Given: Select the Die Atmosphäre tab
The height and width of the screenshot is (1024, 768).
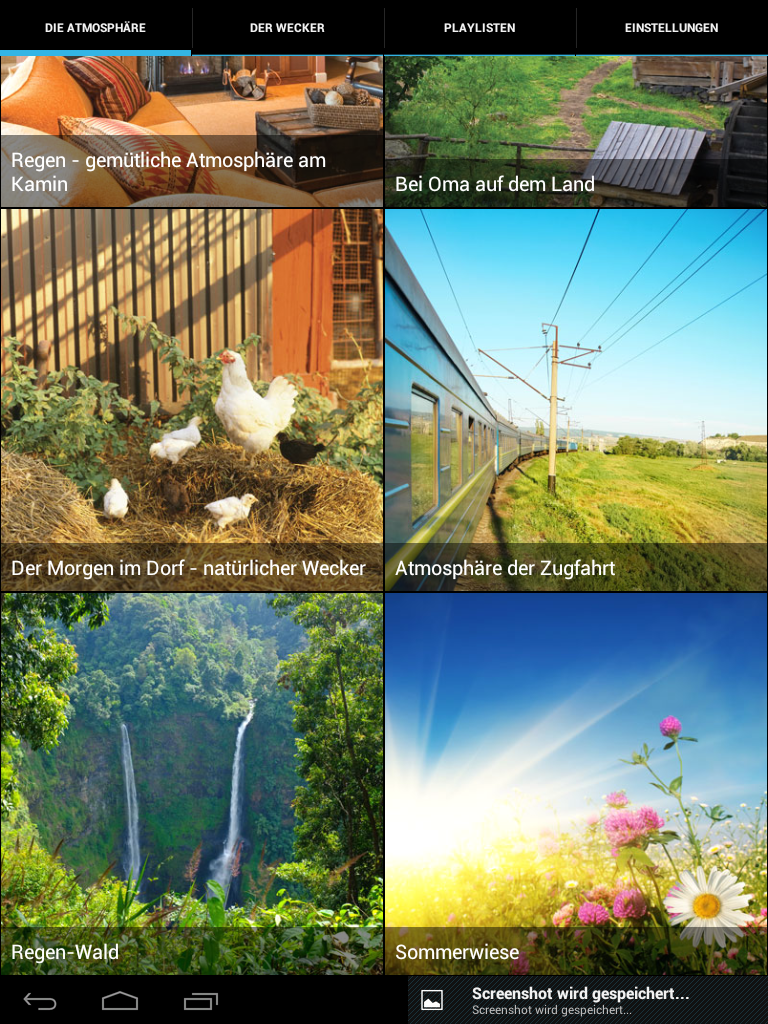Looking at the screenshot, I should click(x=95, y=28).
